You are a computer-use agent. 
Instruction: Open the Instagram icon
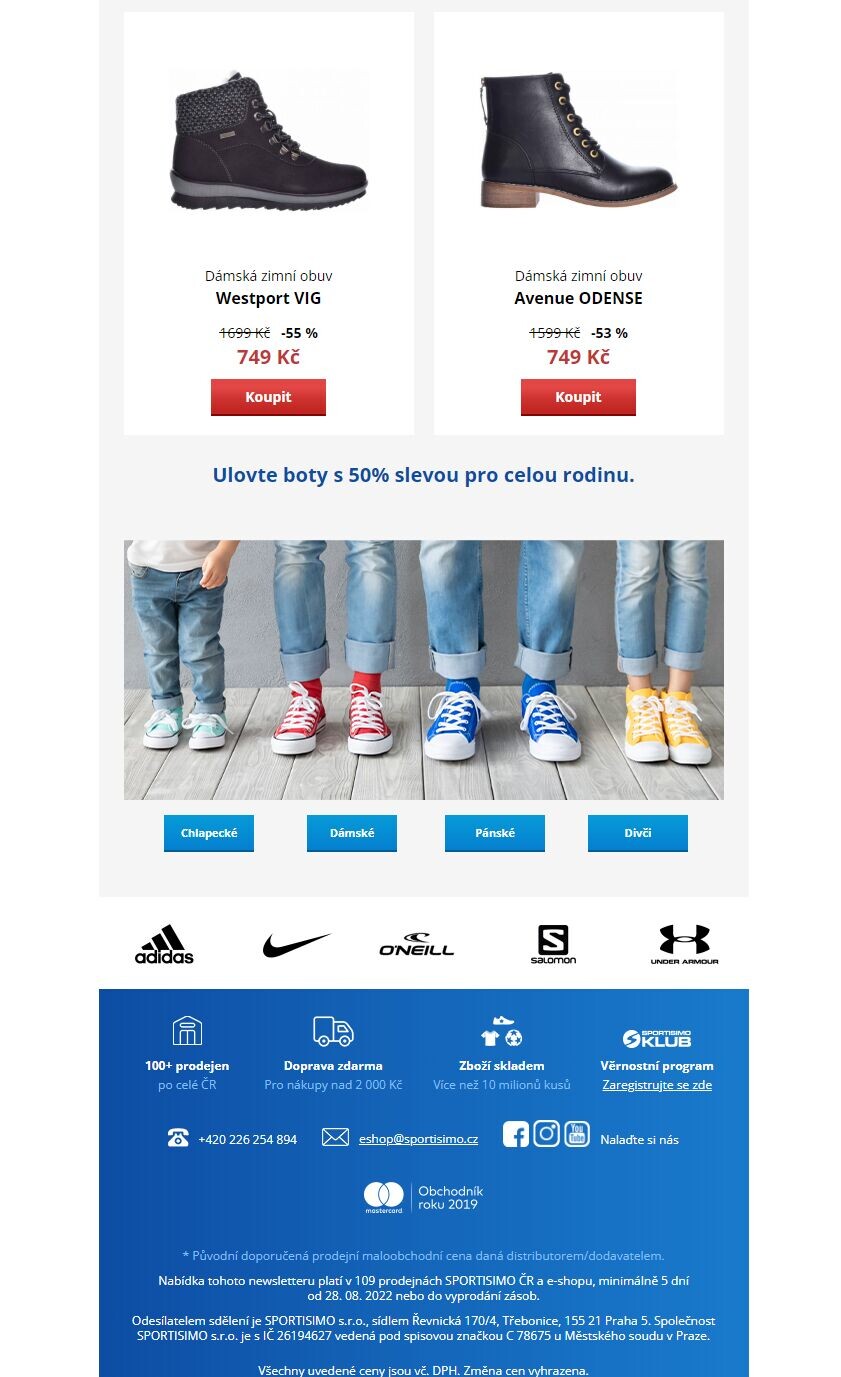[546, 1134]
